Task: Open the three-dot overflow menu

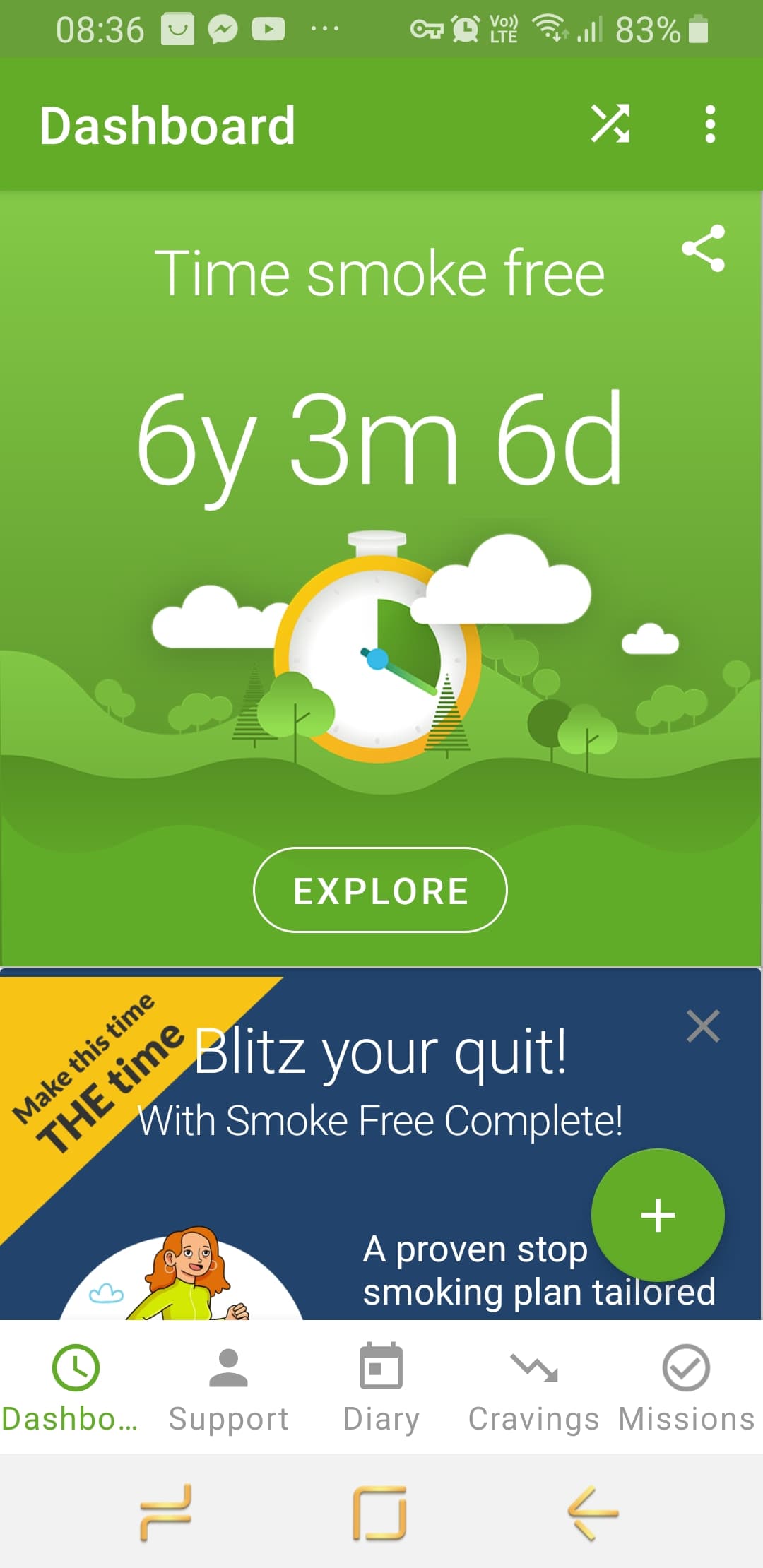Action: [x=710, y=124]
